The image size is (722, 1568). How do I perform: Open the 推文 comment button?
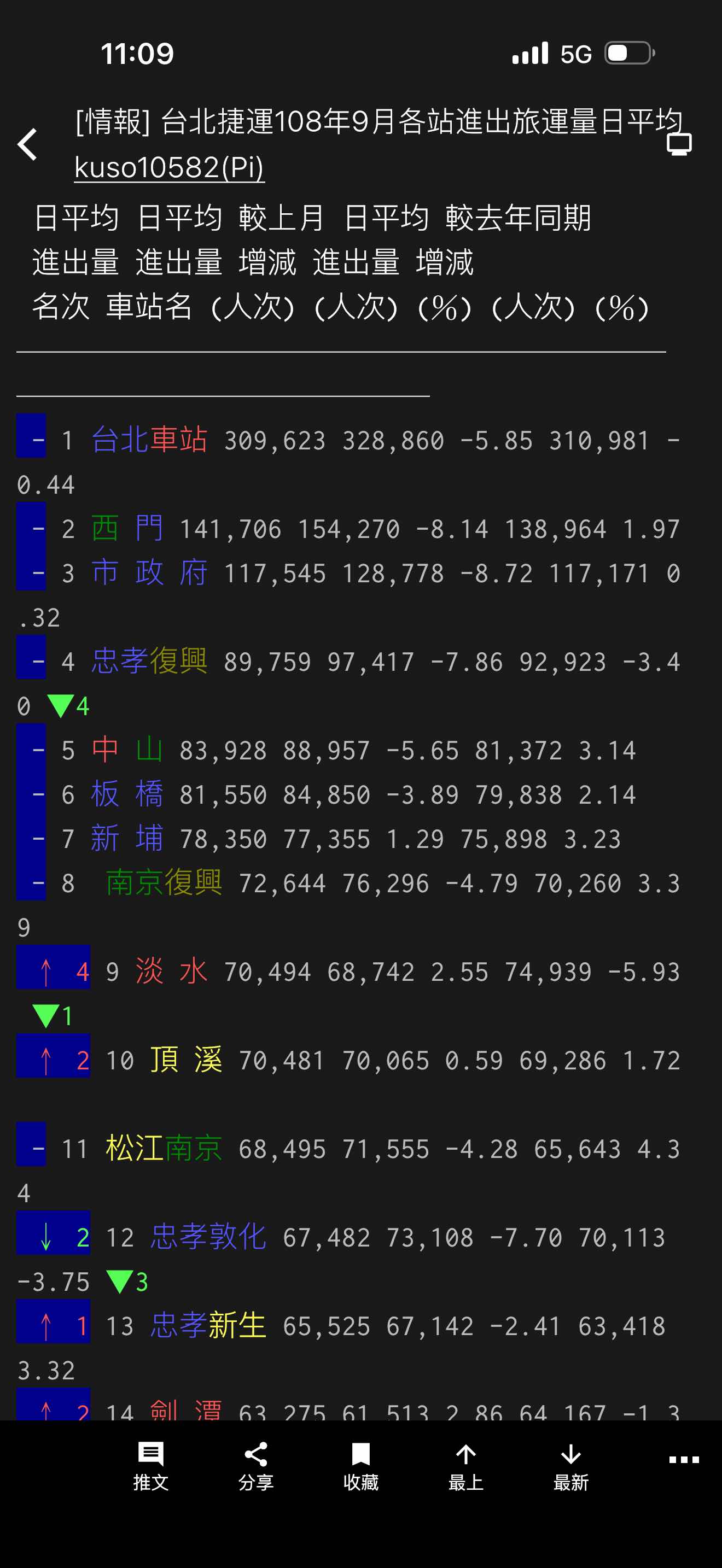coord(150,1465)
